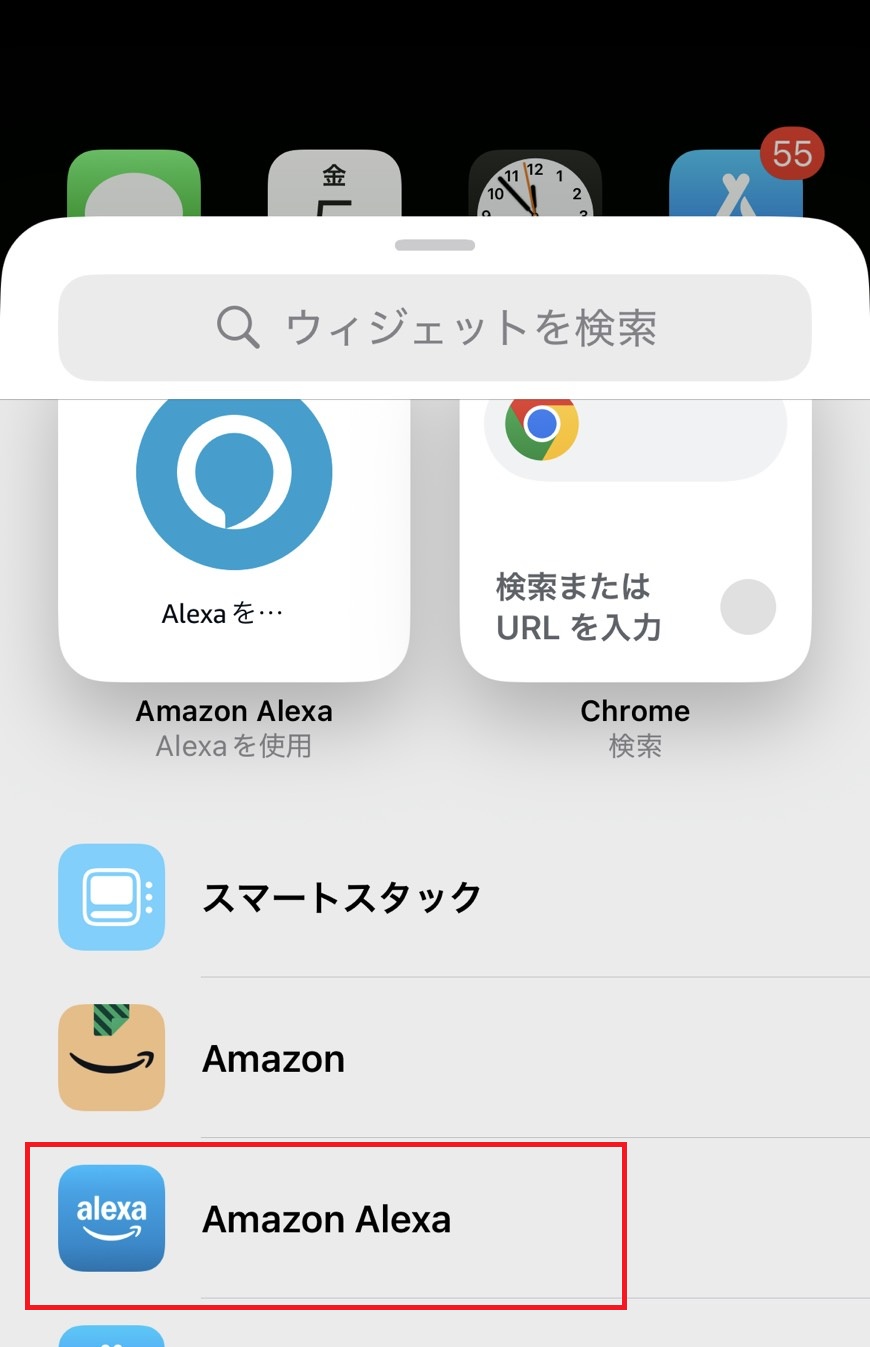Open the スマートスタック list entry

click(x=340, y=896)
